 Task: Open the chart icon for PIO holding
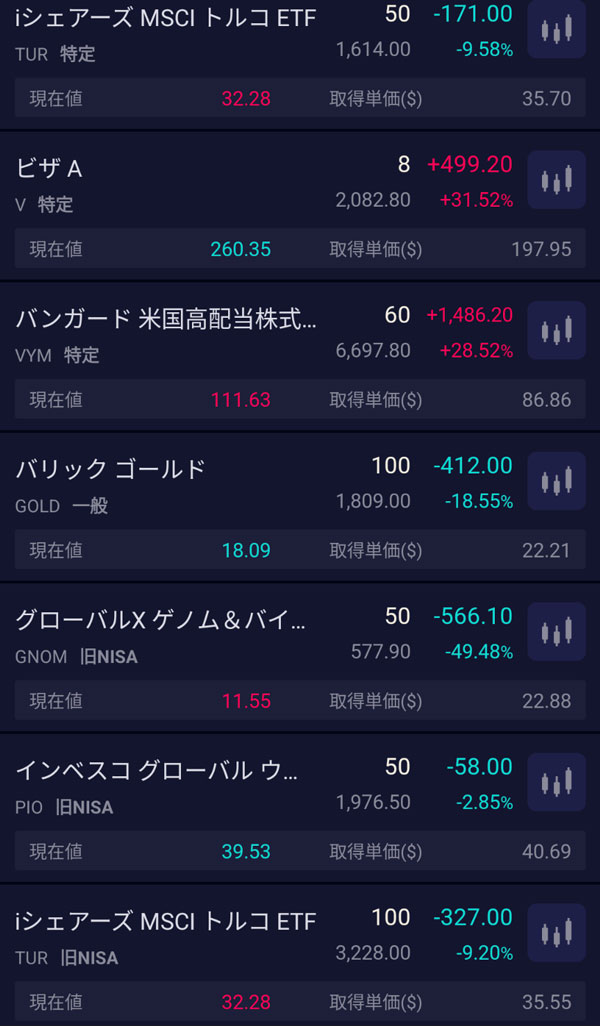556,783
